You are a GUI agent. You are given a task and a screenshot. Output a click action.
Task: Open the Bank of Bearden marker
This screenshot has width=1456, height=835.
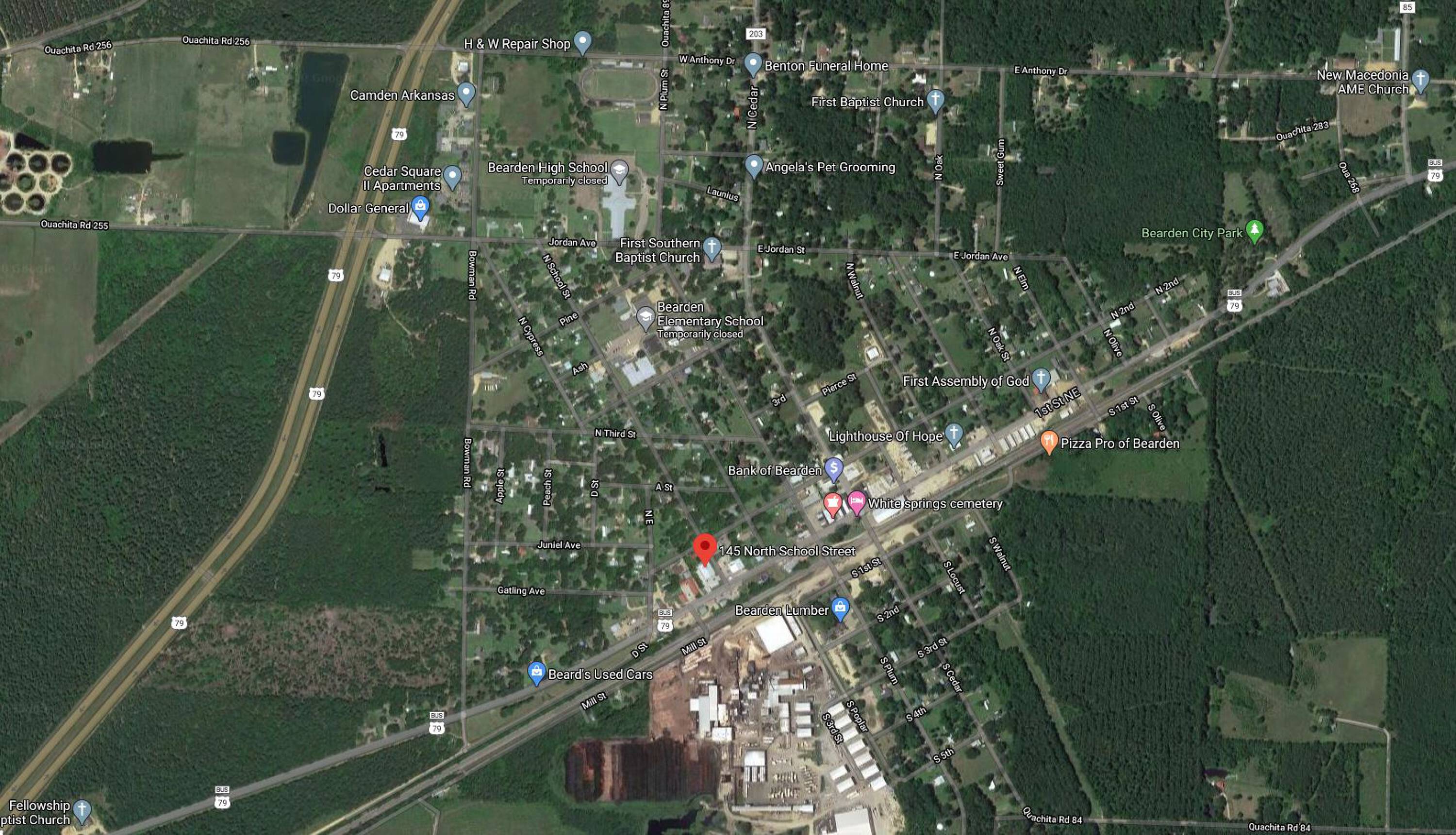833,469
